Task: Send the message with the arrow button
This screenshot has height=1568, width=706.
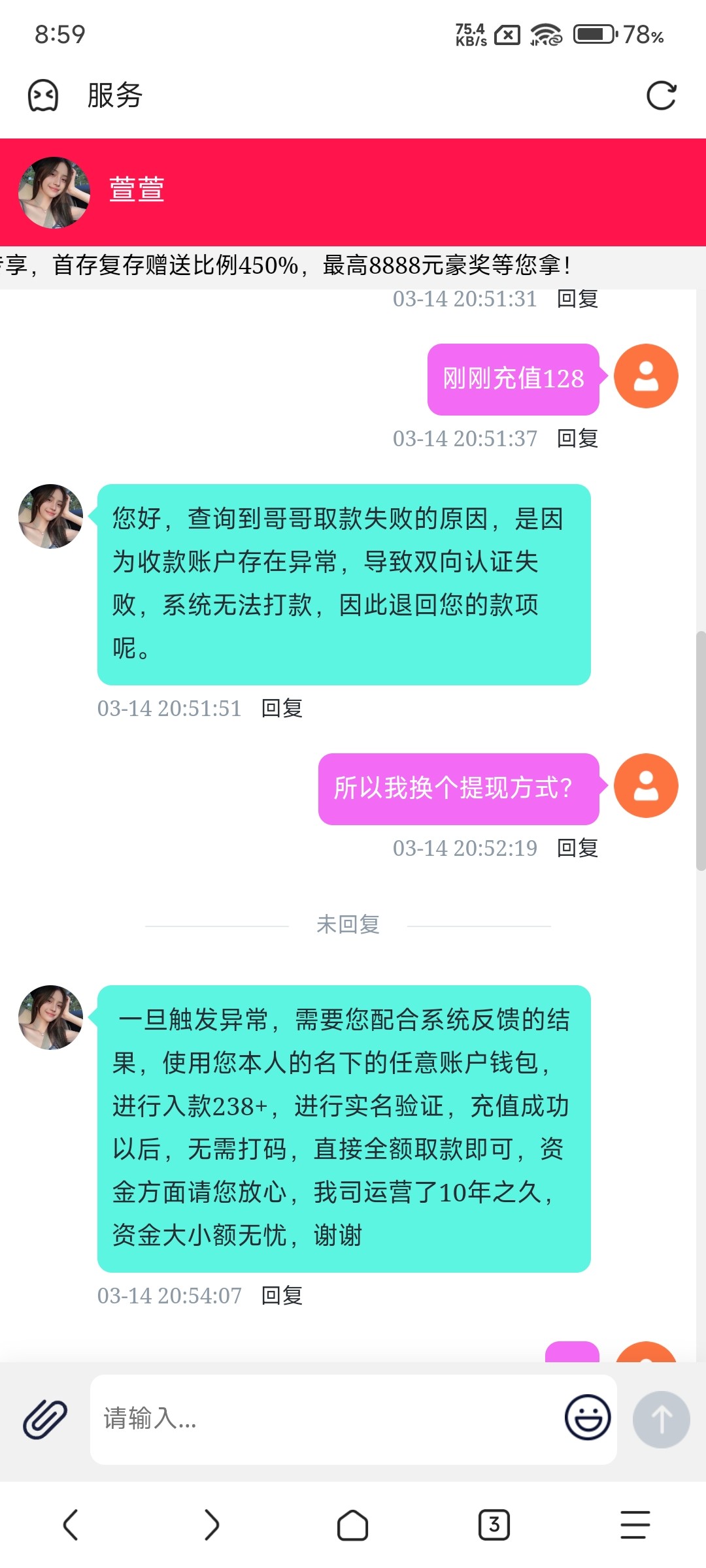Action: coord(661,1419)
